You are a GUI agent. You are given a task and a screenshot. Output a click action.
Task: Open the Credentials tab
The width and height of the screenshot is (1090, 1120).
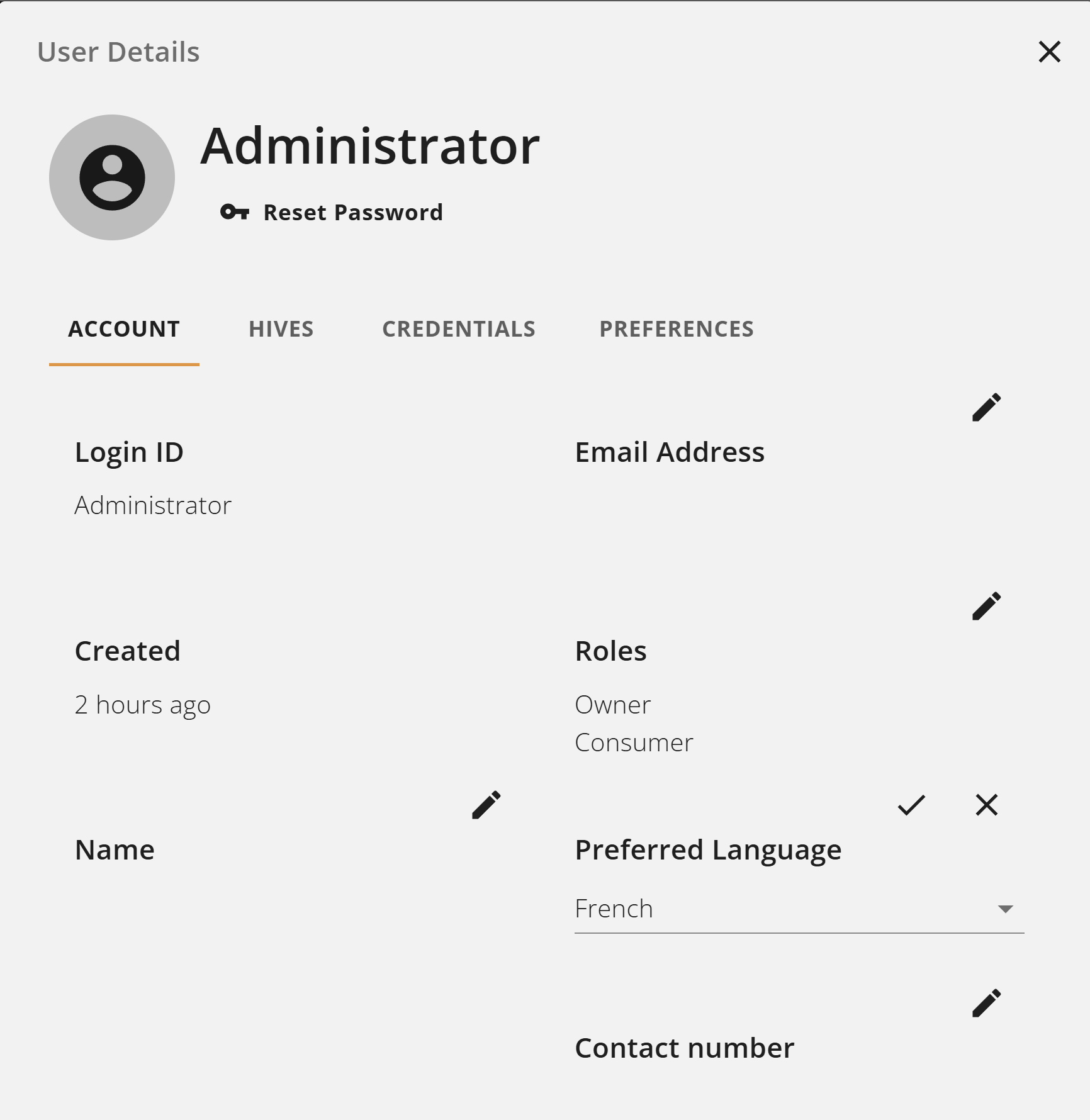tap(459, 329)
